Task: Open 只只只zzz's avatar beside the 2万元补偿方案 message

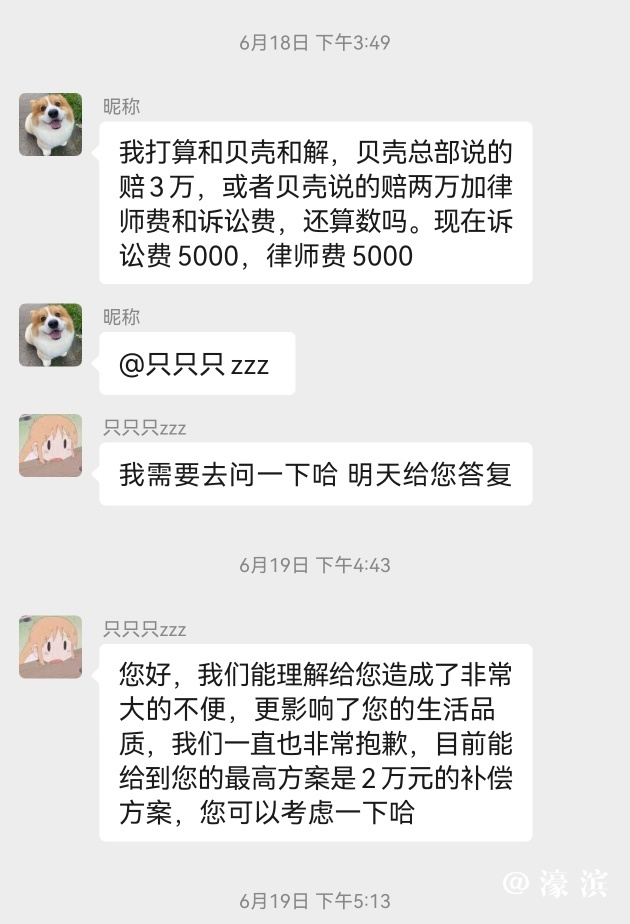Action: (51, 647)
